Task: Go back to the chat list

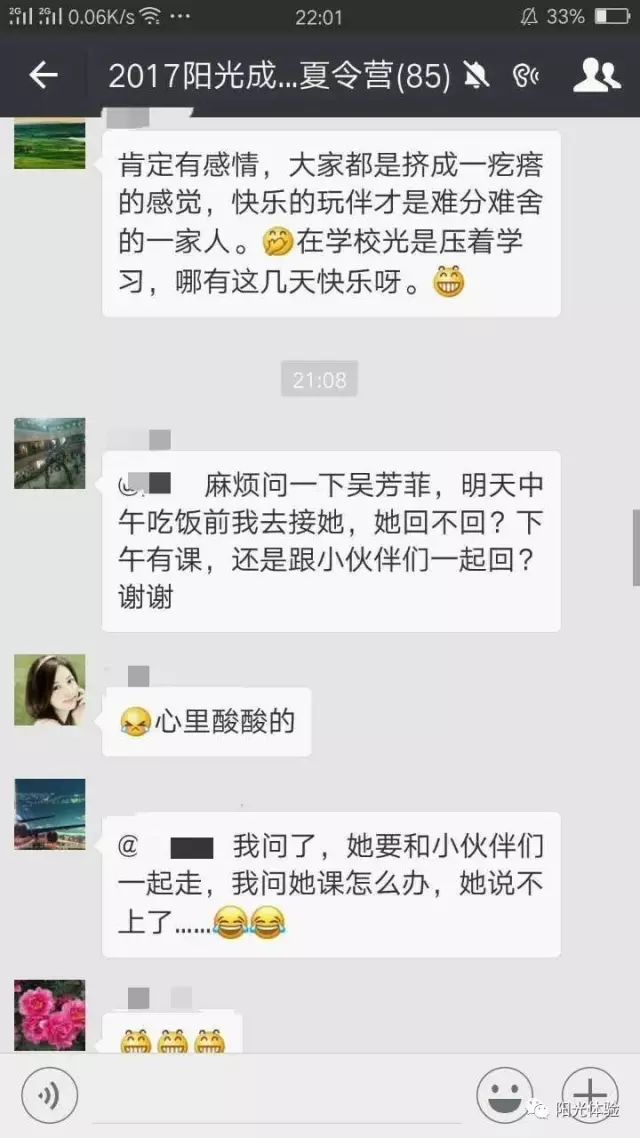Action: tap(43, 75)
